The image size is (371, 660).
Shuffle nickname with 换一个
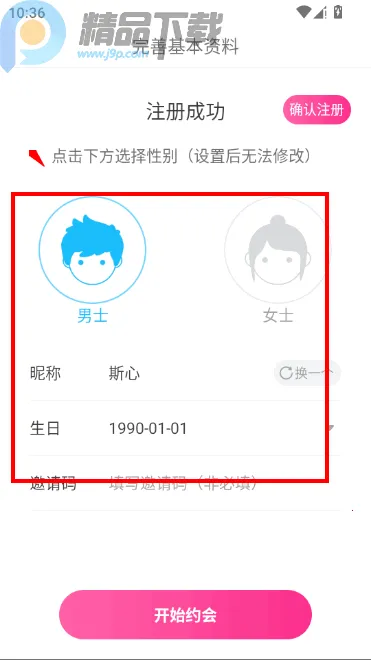coord(307,373)
